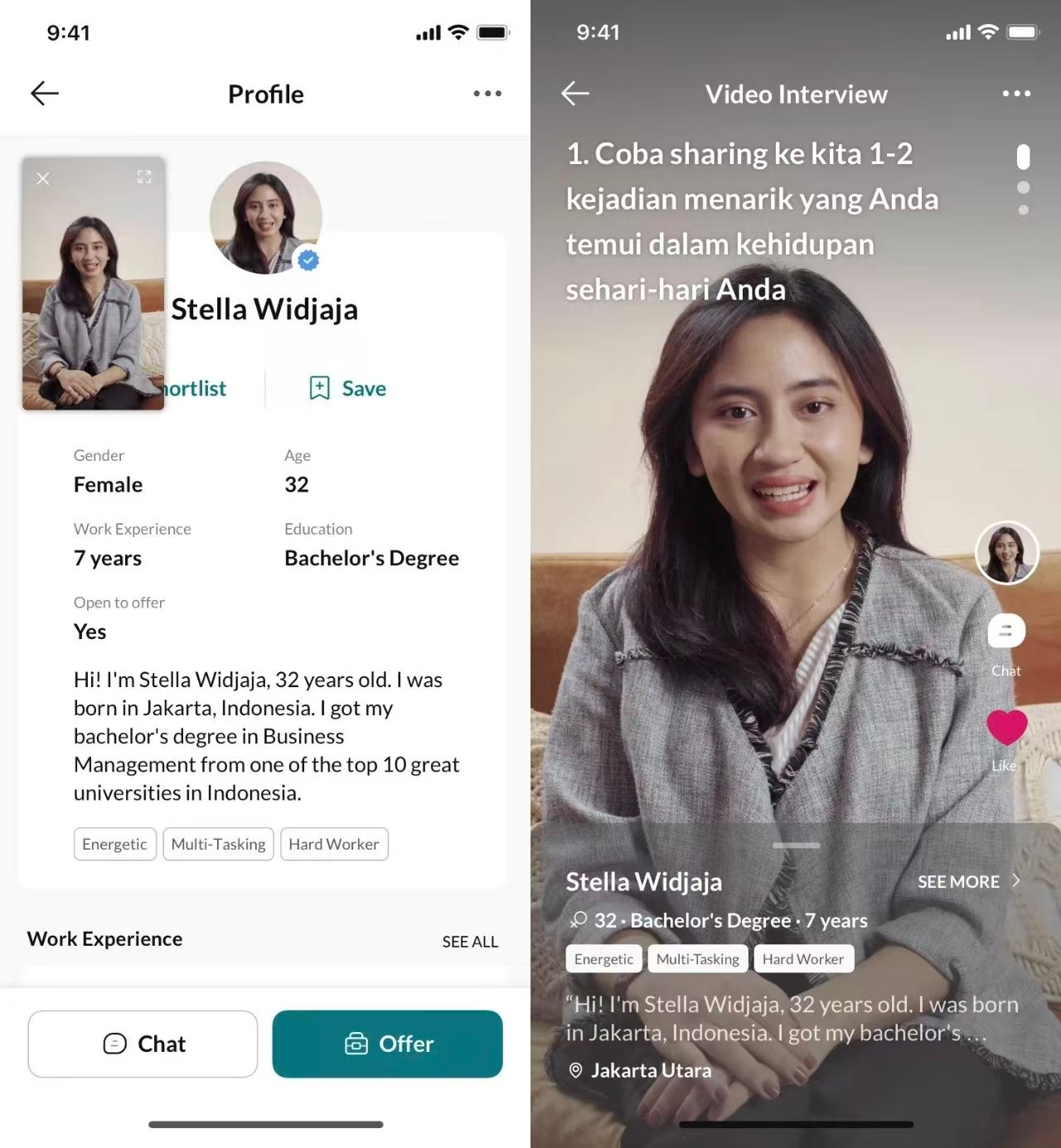This screenshot has width=1061, height=1148.
Task: Start a chat from the Profile screen
Action: coord(143,1044)
